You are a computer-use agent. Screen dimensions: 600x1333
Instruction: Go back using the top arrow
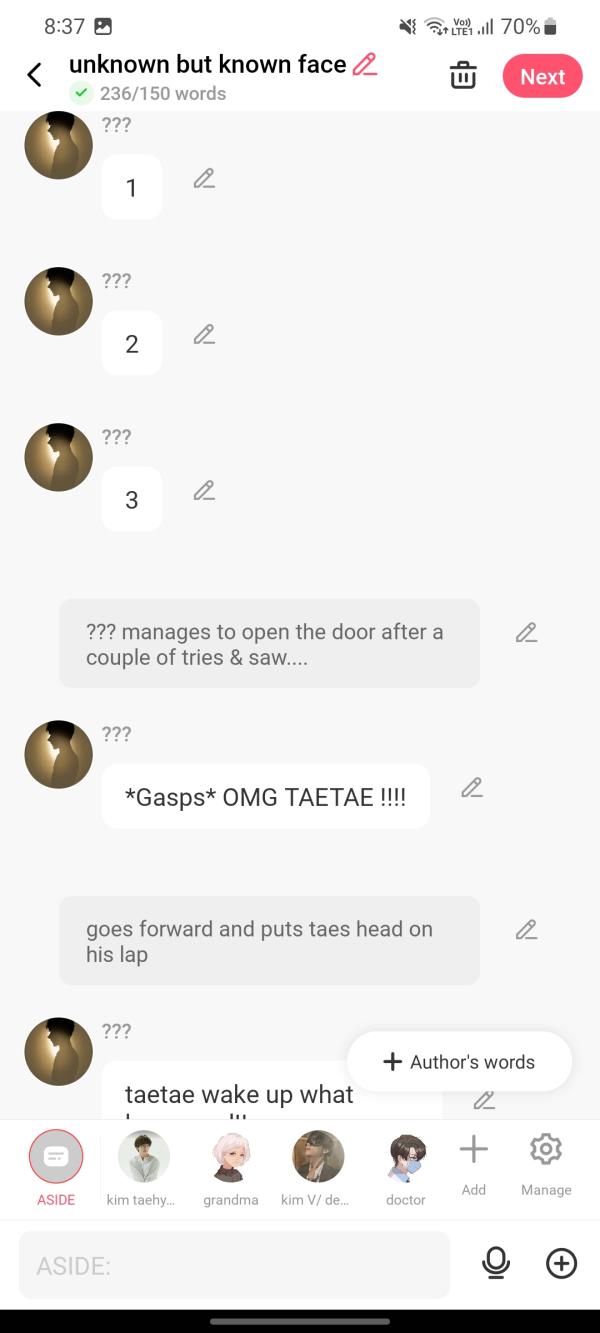tap(35, 75)
